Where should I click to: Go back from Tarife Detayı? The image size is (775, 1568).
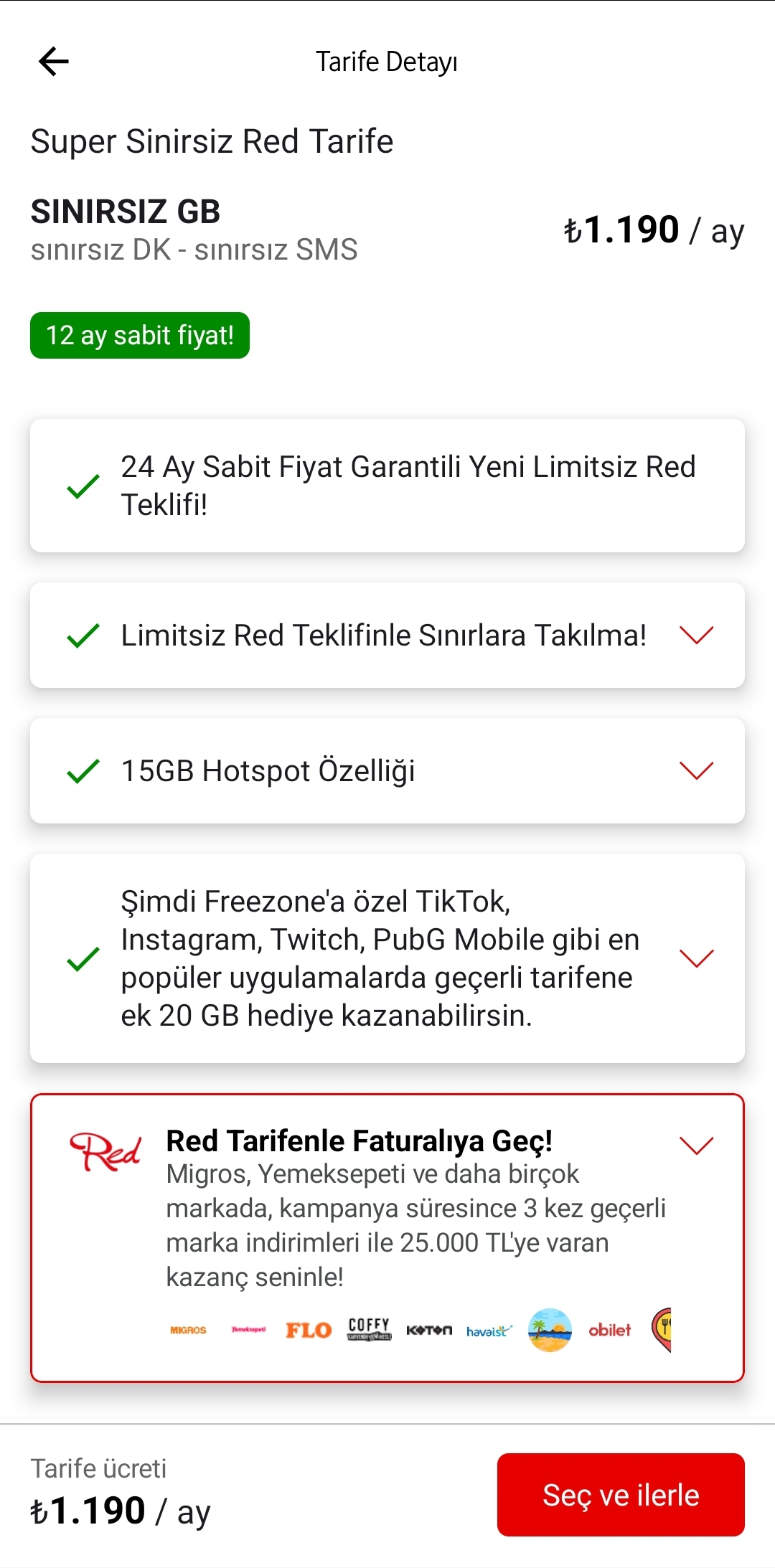pyautogui.click(x=54, y=62)
